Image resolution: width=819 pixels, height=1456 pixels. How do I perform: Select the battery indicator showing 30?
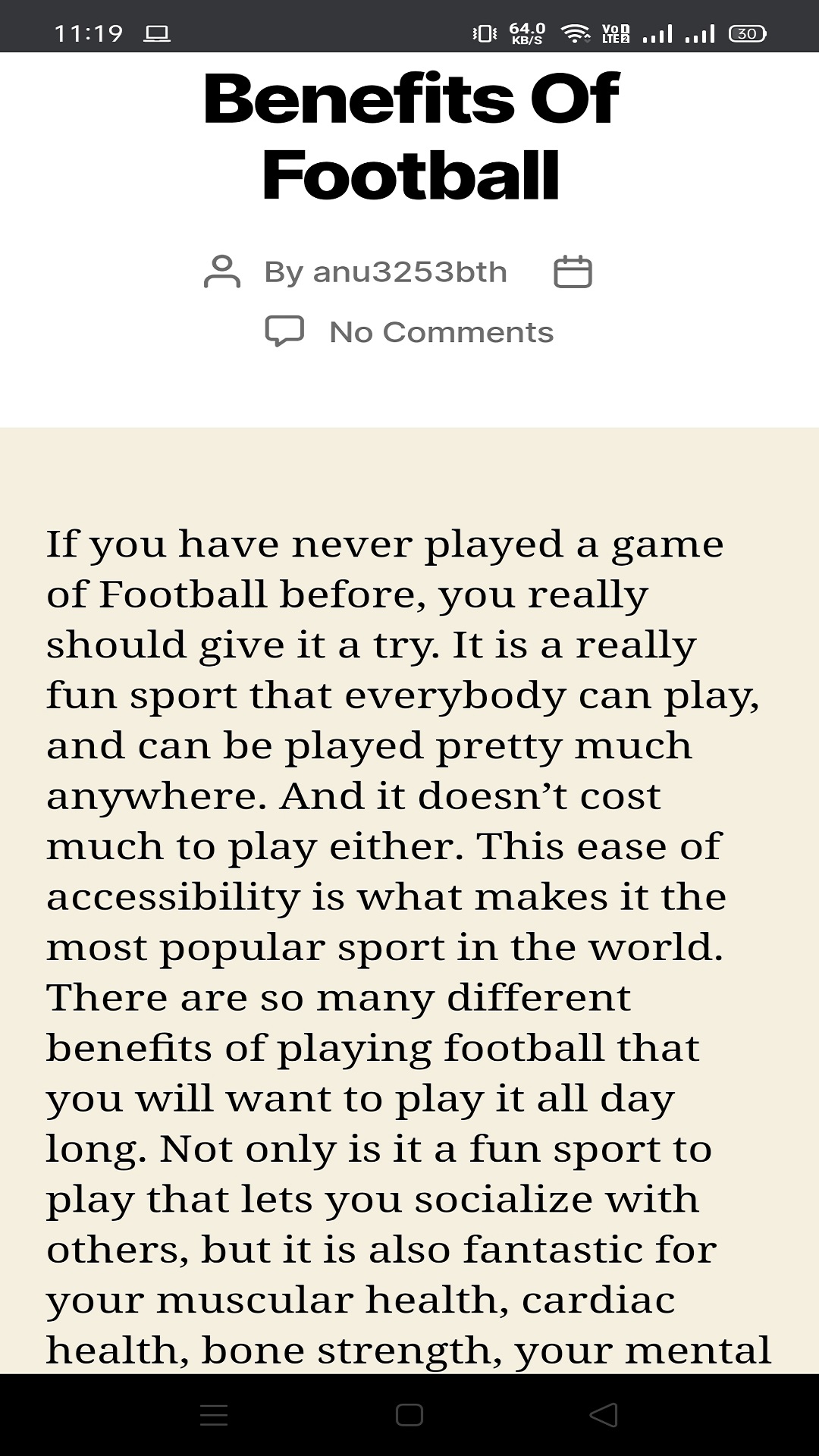[x=747, y=33]
